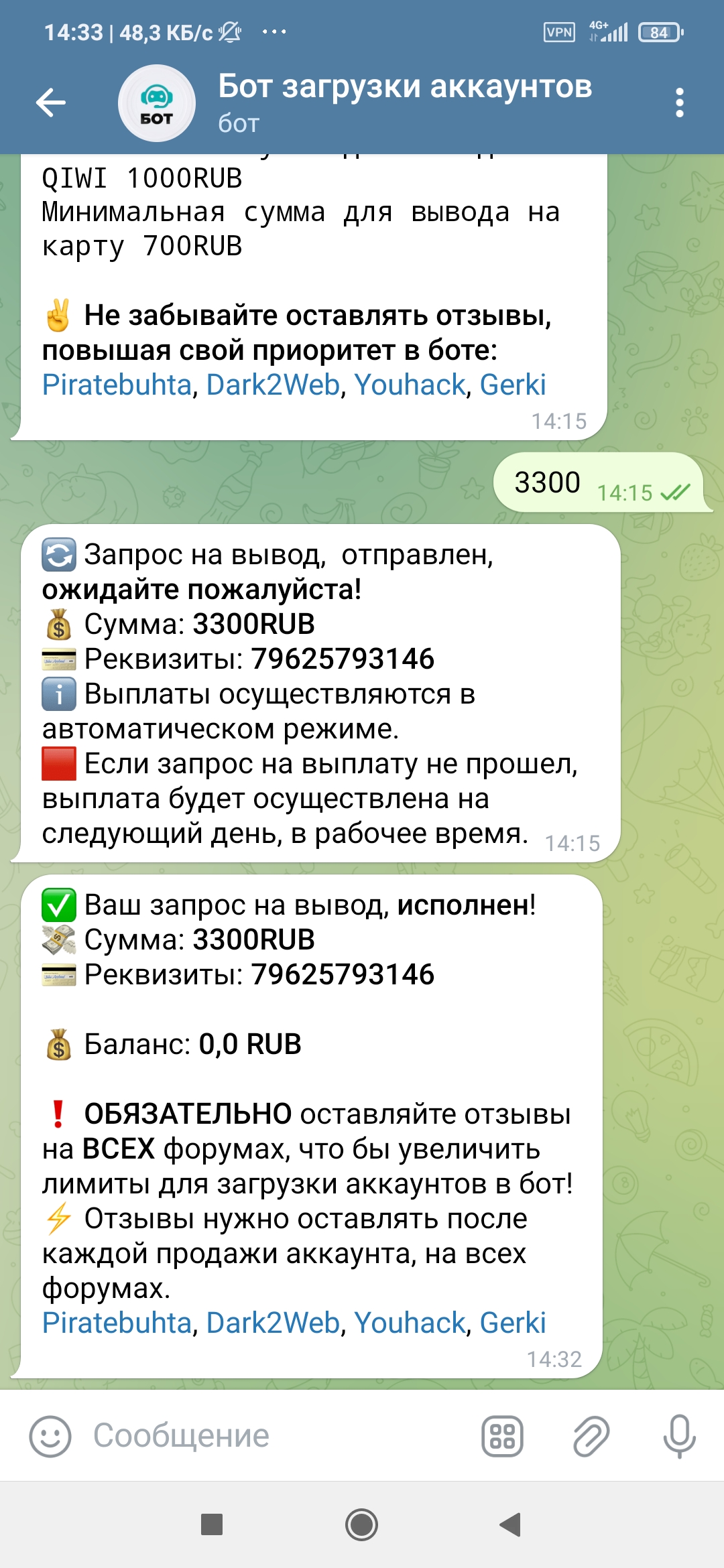The height and width of the screenshot is (1568, 724).
Task: Go back to the chat list
Action: (51, 103)
